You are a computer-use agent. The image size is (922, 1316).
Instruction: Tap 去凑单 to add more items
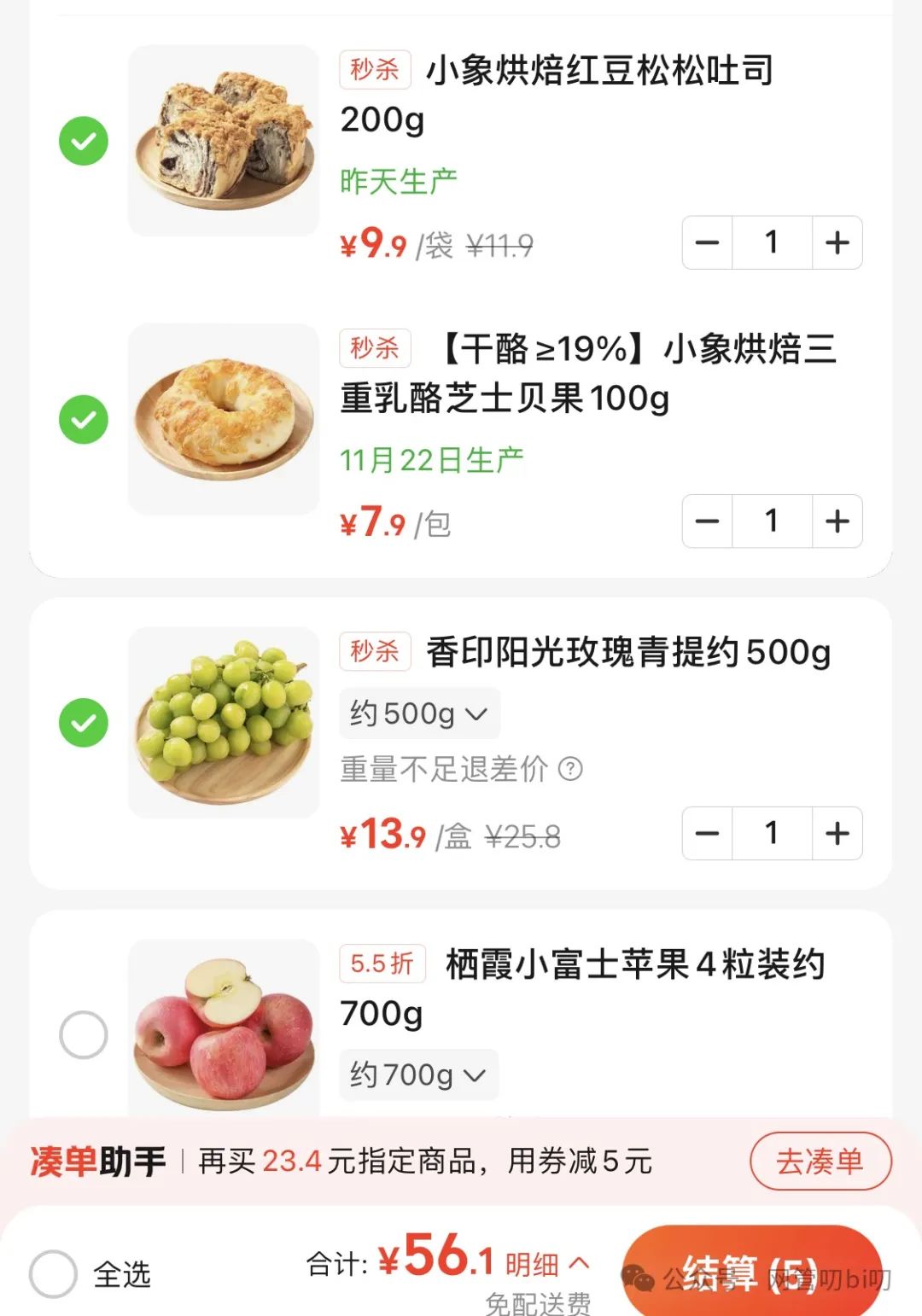coord(820,1162)
